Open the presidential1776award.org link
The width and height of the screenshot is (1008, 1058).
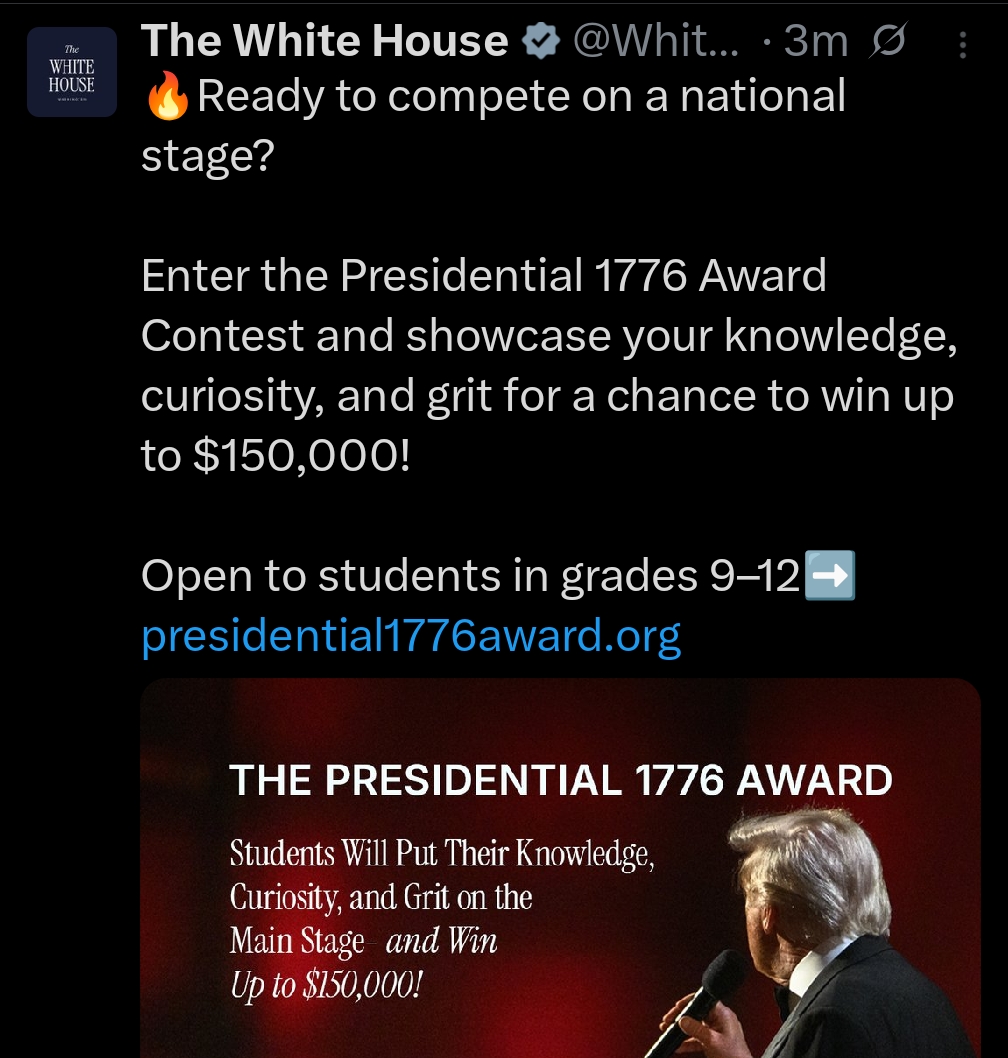[x=411, y=635]
